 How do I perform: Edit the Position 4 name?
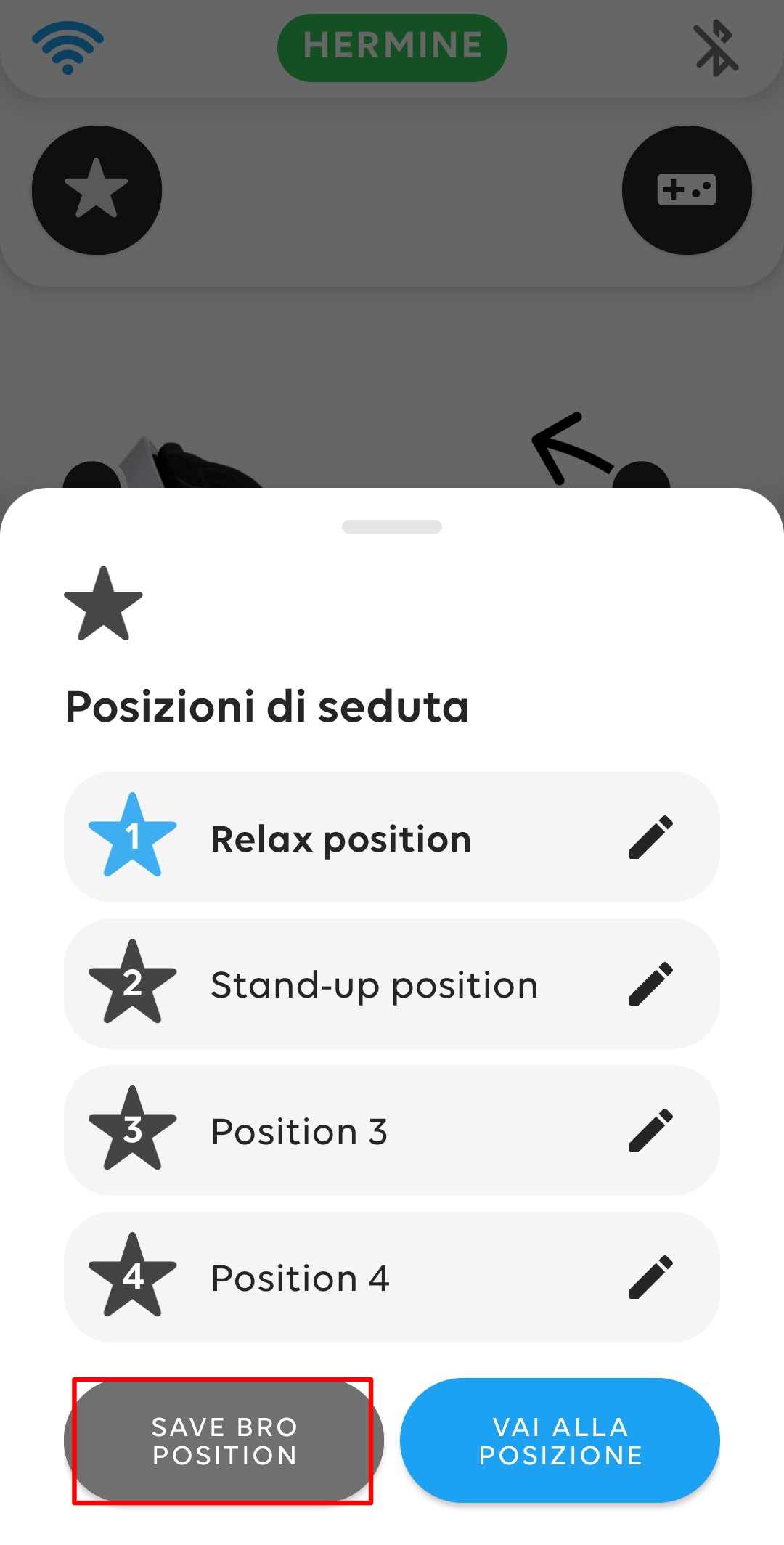tap(651, 1277)
